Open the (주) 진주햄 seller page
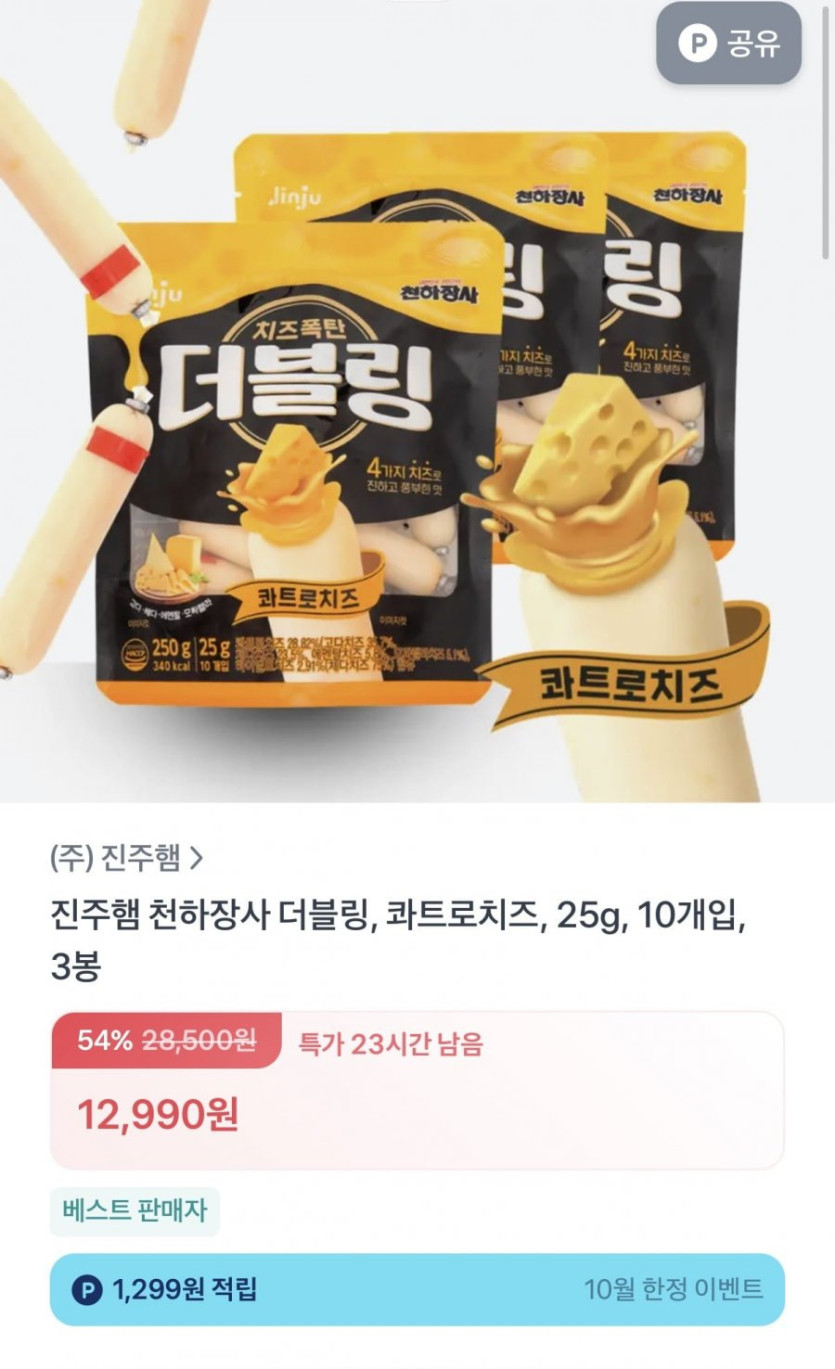This screenshot has height=1369, width=835. [125, 857]
